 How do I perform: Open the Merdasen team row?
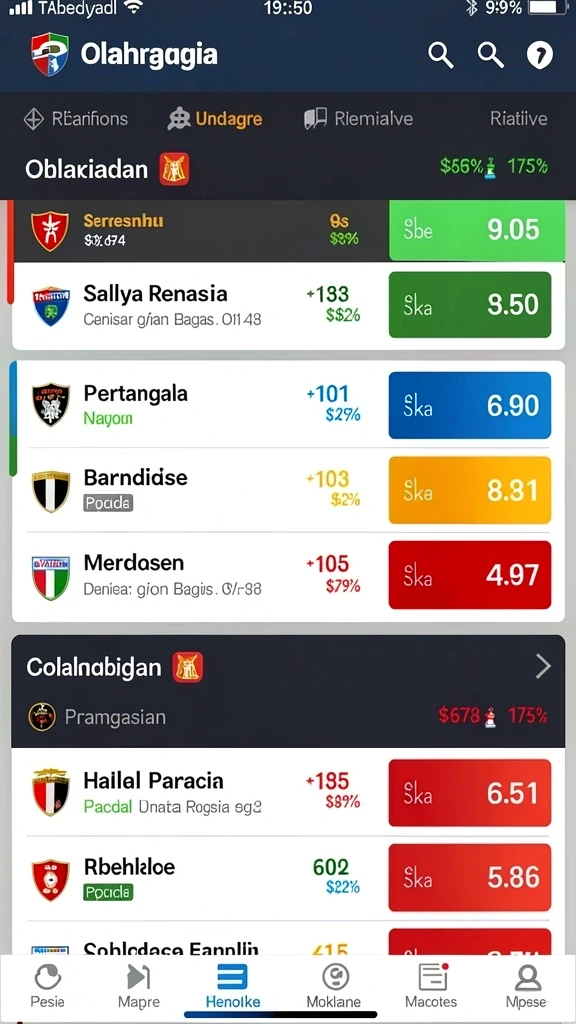click(288, 575)
